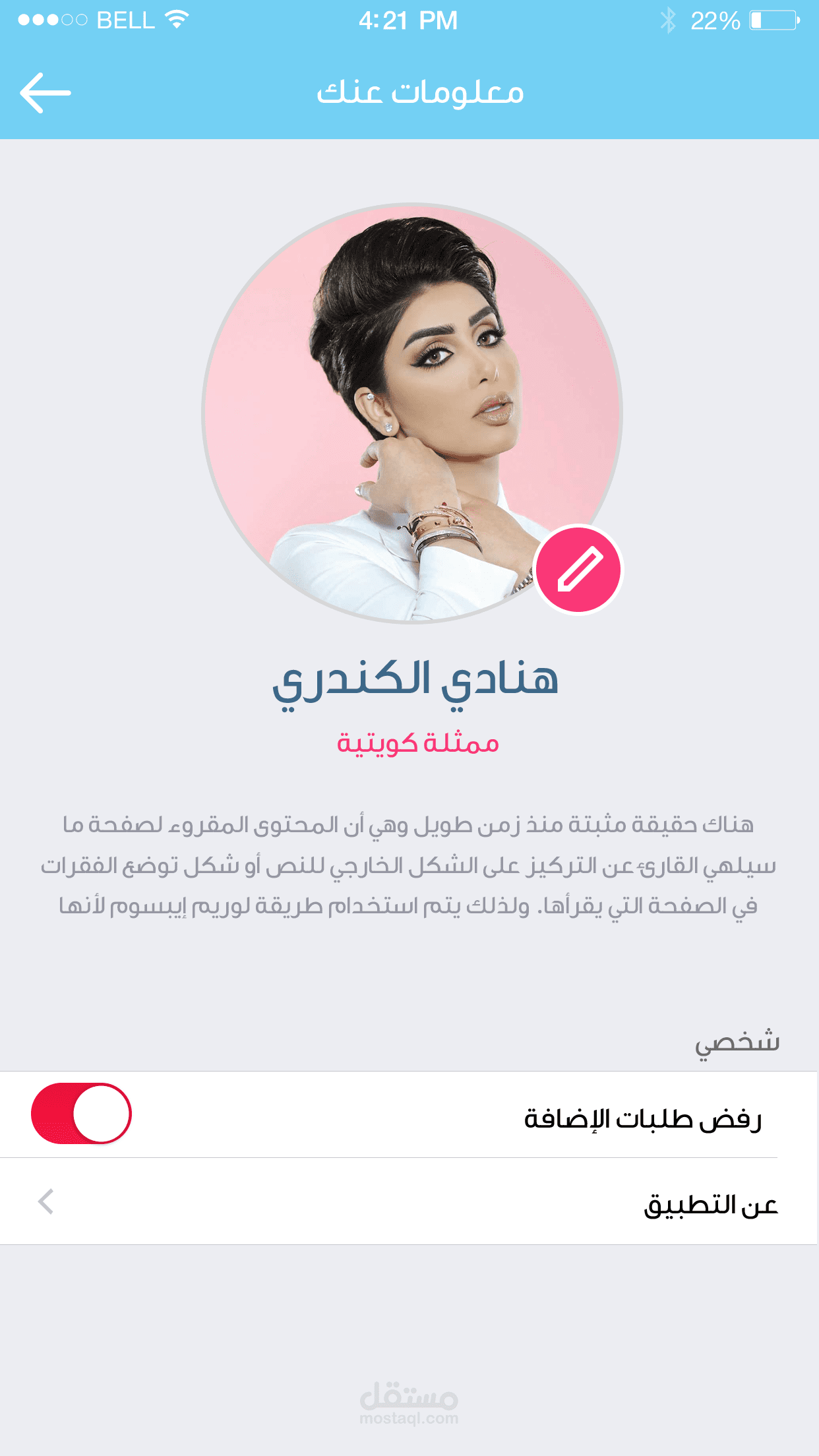
Task: Tap the pink pencil edit button
Action: pyautogui.click(x=578, y=569)
